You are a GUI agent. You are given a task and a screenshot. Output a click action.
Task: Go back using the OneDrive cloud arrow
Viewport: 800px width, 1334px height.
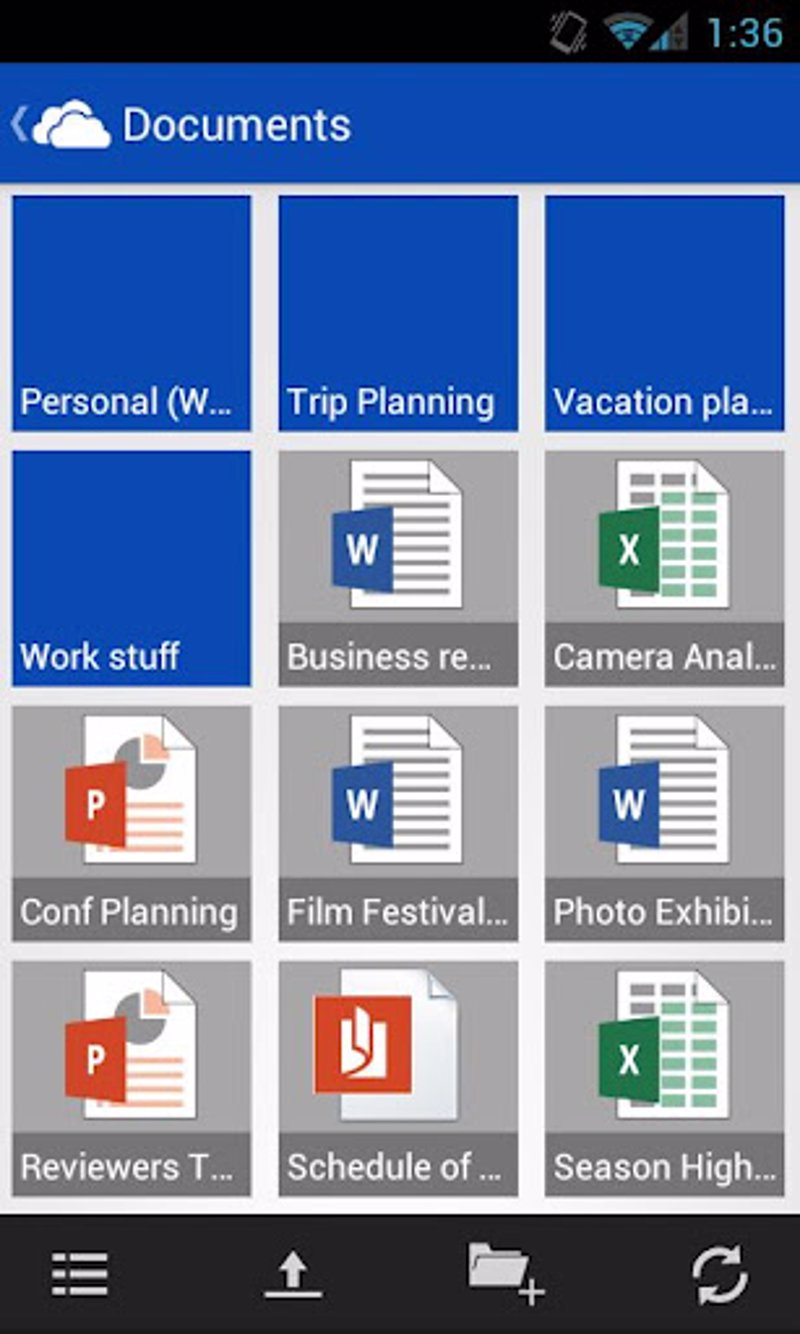pyautogui.click(x=60, y=125)
